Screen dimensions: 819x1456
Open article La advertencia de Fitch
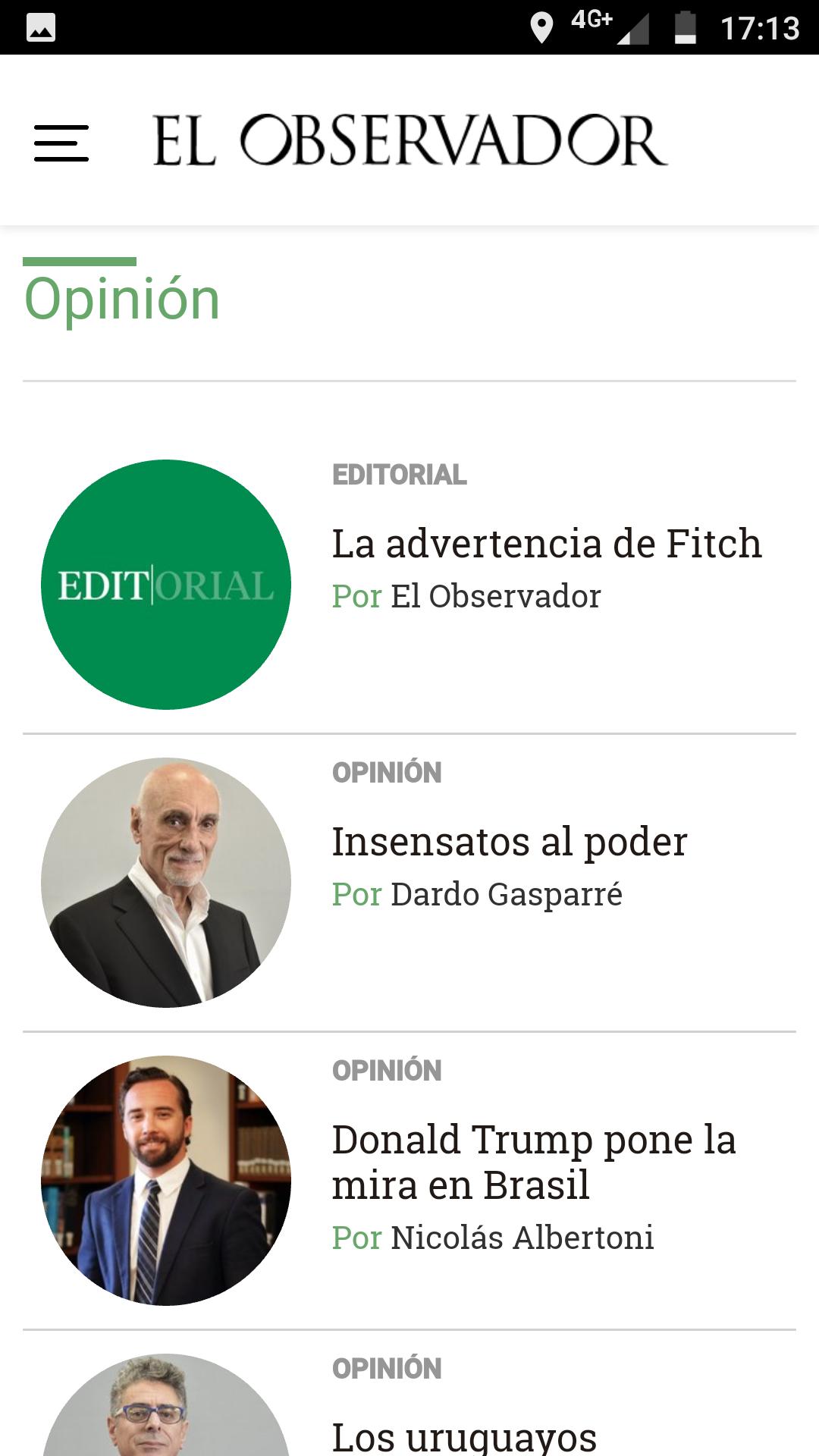(x=548, y=542)
